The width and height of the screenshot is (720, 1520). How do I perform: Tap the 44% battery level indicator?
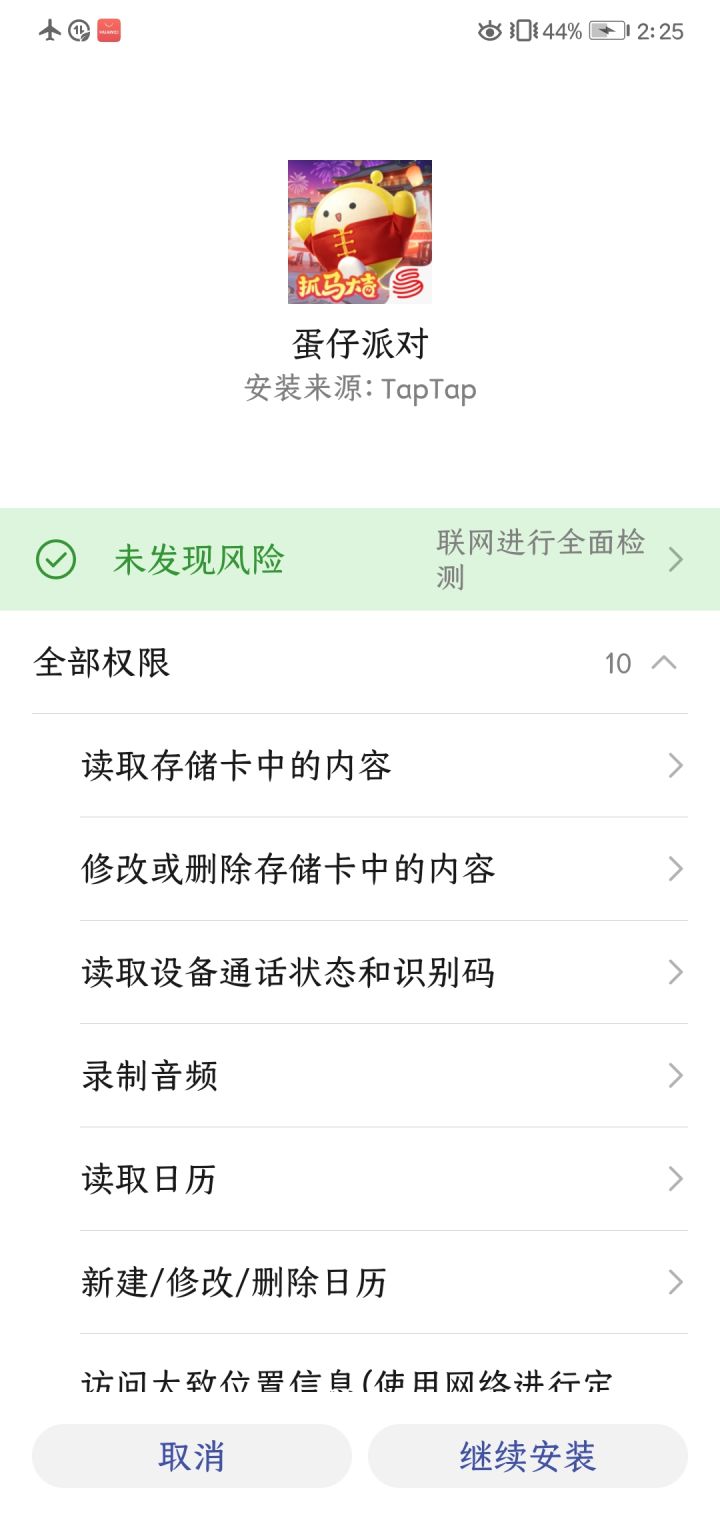click(560, 32)
